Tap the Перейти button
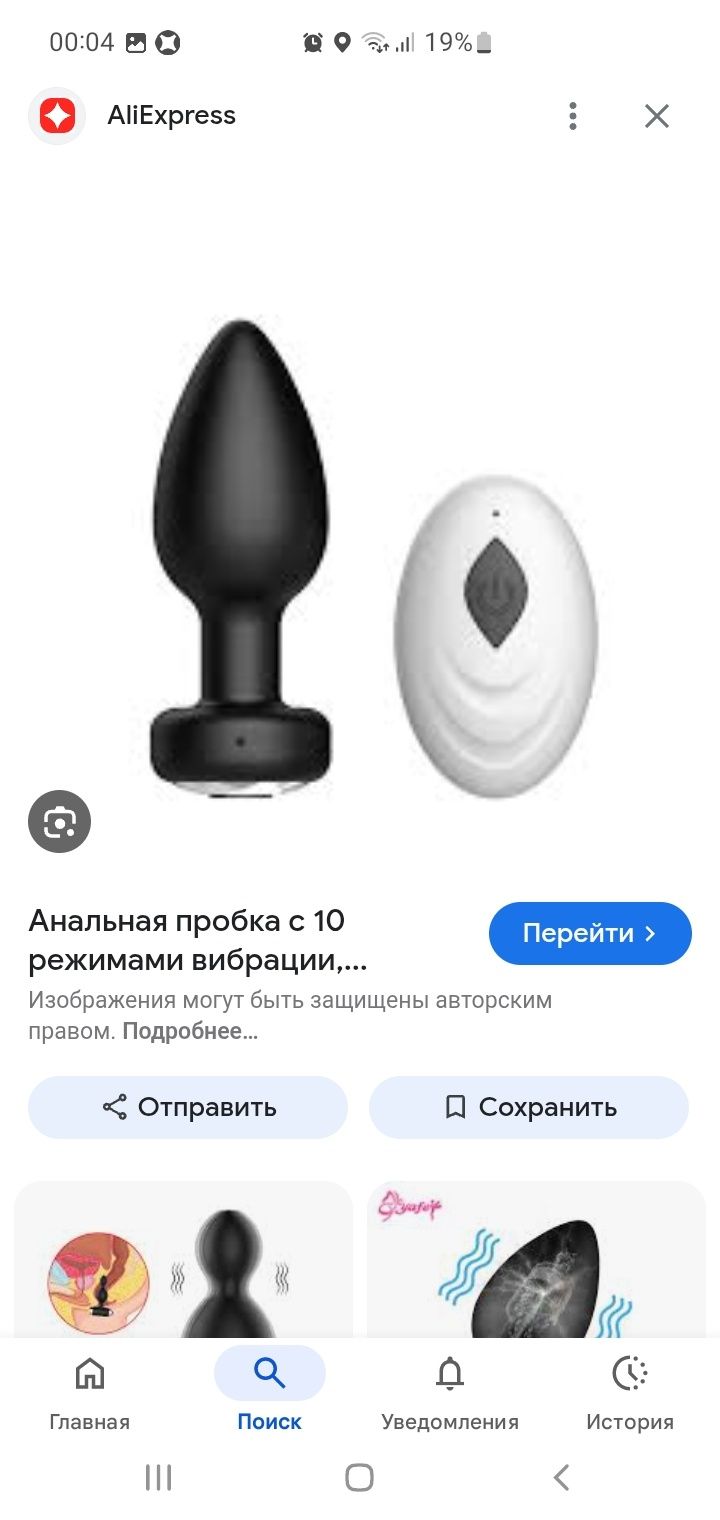 pyautogui.click(x=590, y=933)
